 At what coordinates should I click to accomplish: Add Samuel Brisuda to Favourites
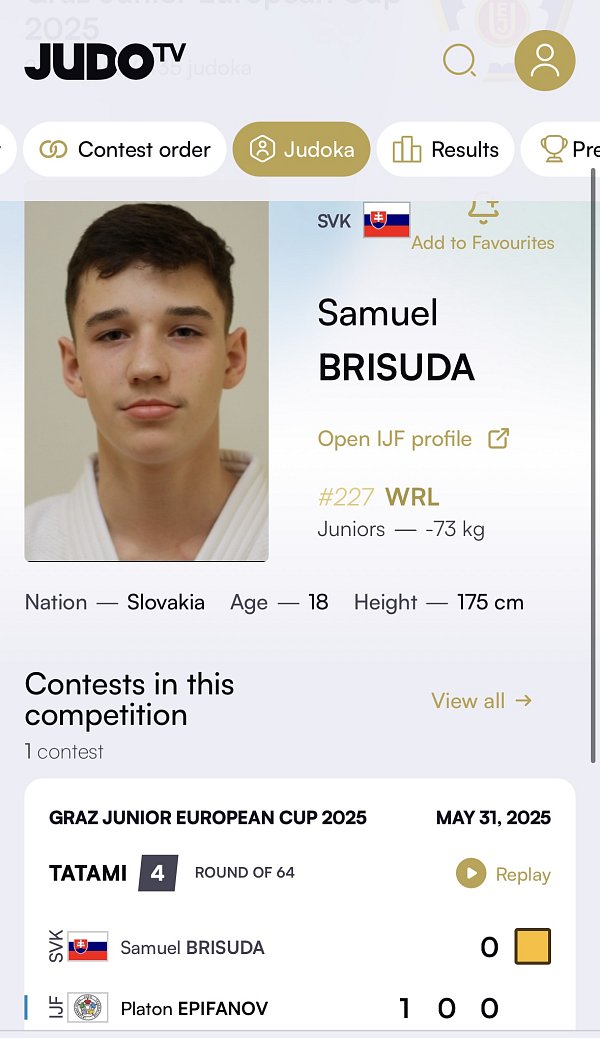point(483,225)
